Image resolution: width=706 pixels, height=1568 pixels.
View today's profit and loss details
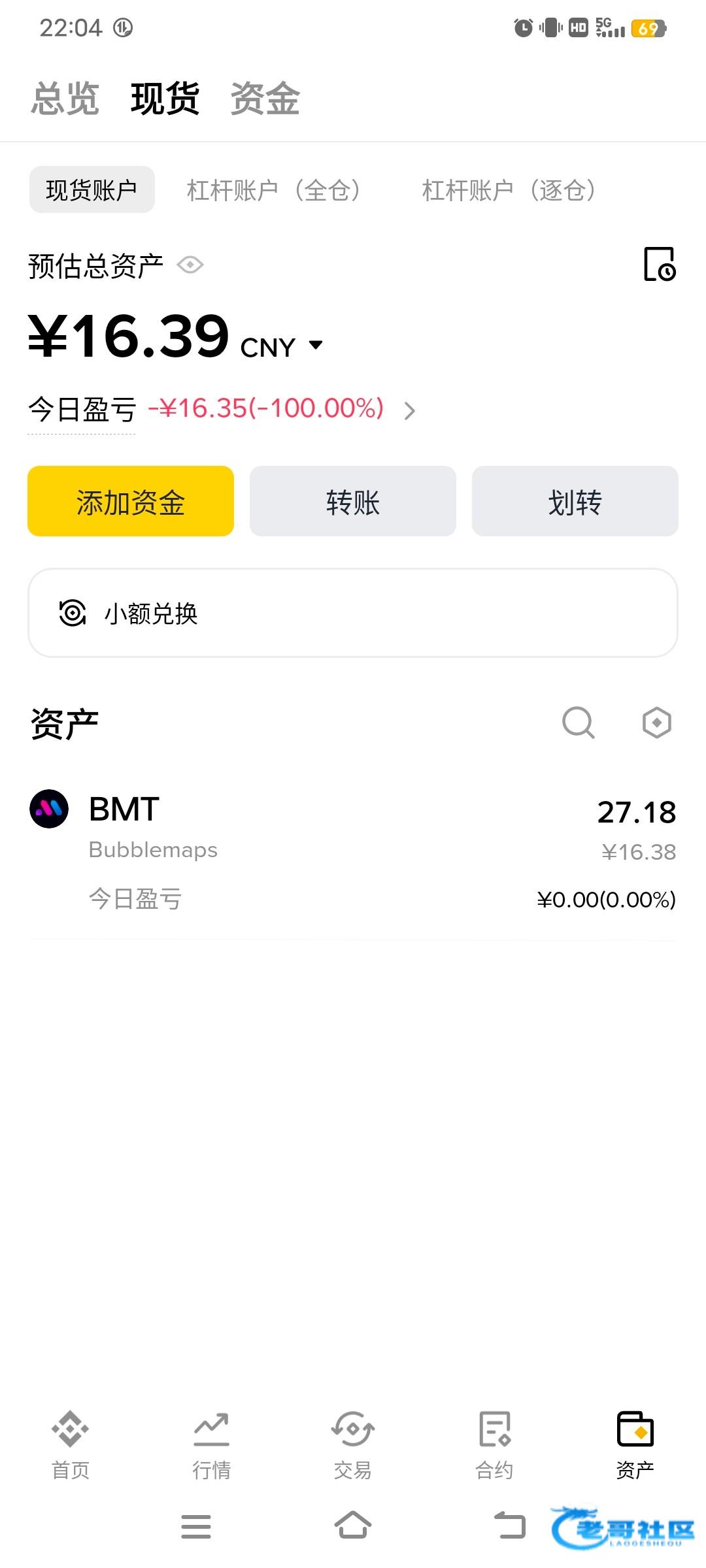coord(410,410)
